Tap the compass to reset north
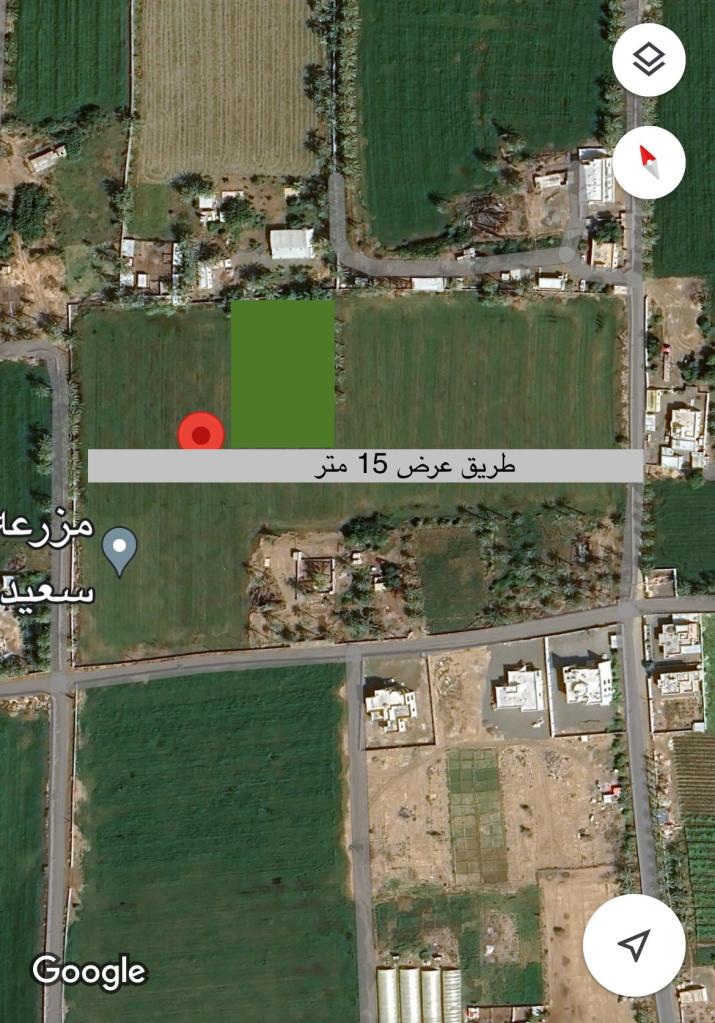The height and width of the screenshot is (1023, 715). click(649, 161)
